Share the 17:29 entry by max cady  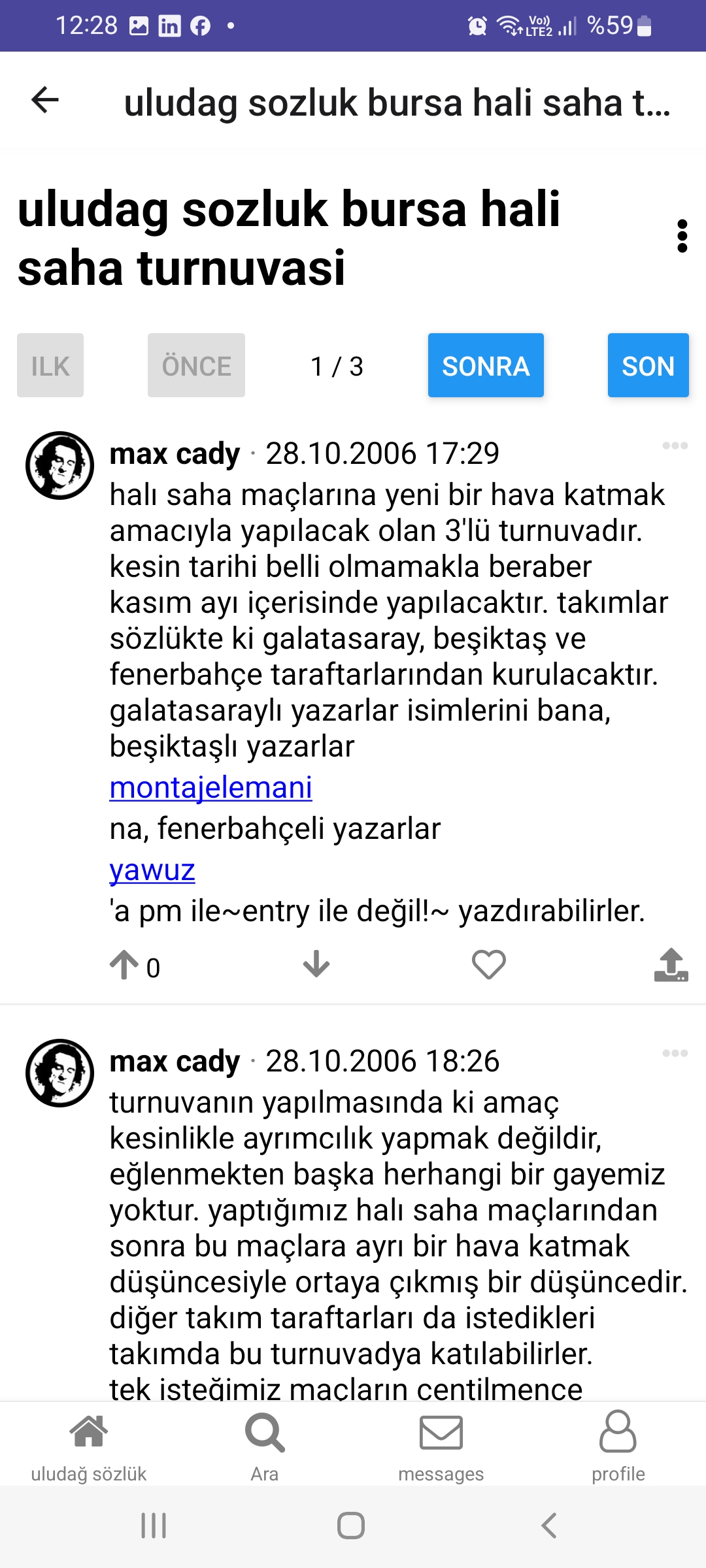(671, 965)
